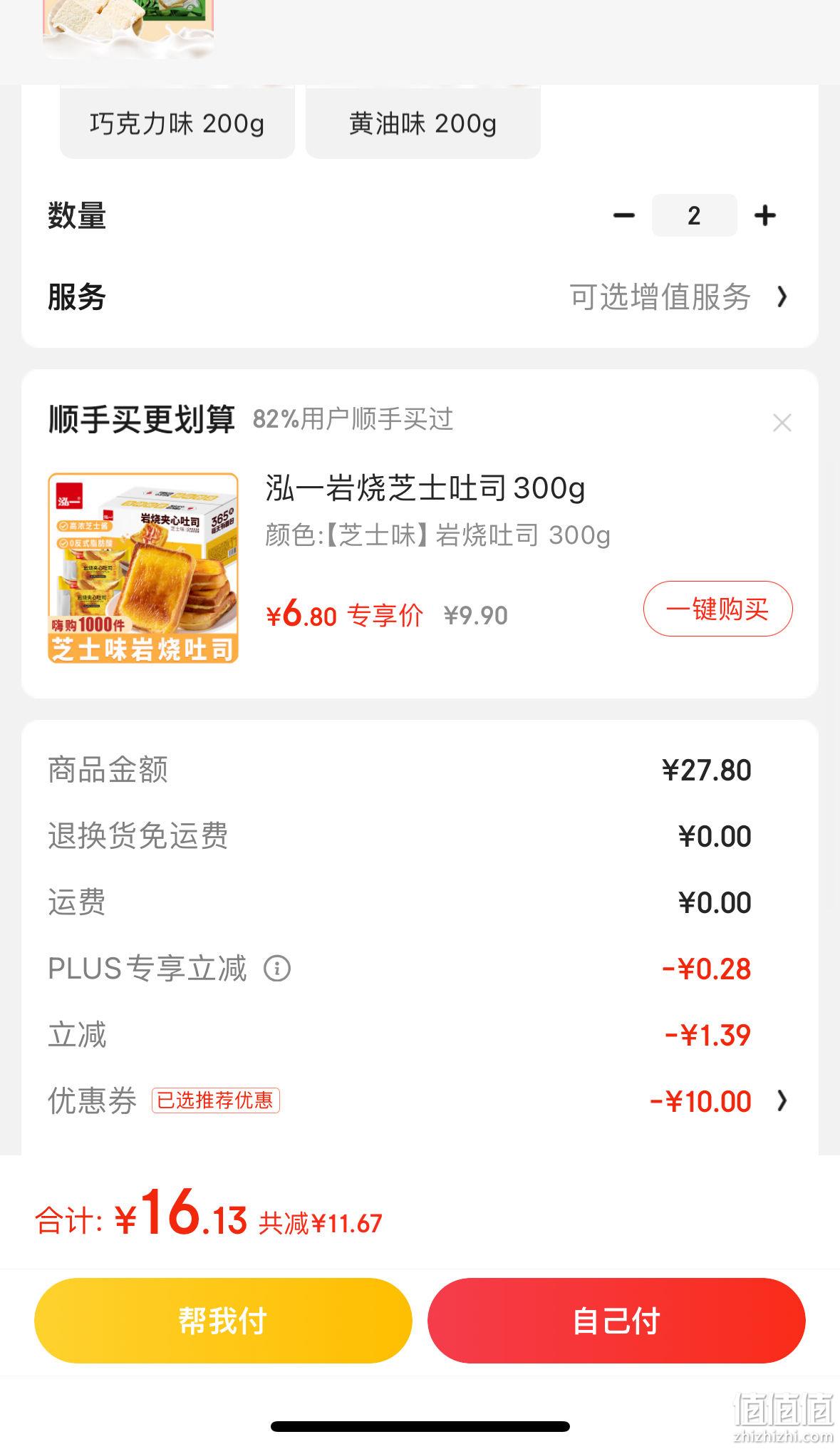Tap 自己付 to pay yourself

tap(616, 1321)
